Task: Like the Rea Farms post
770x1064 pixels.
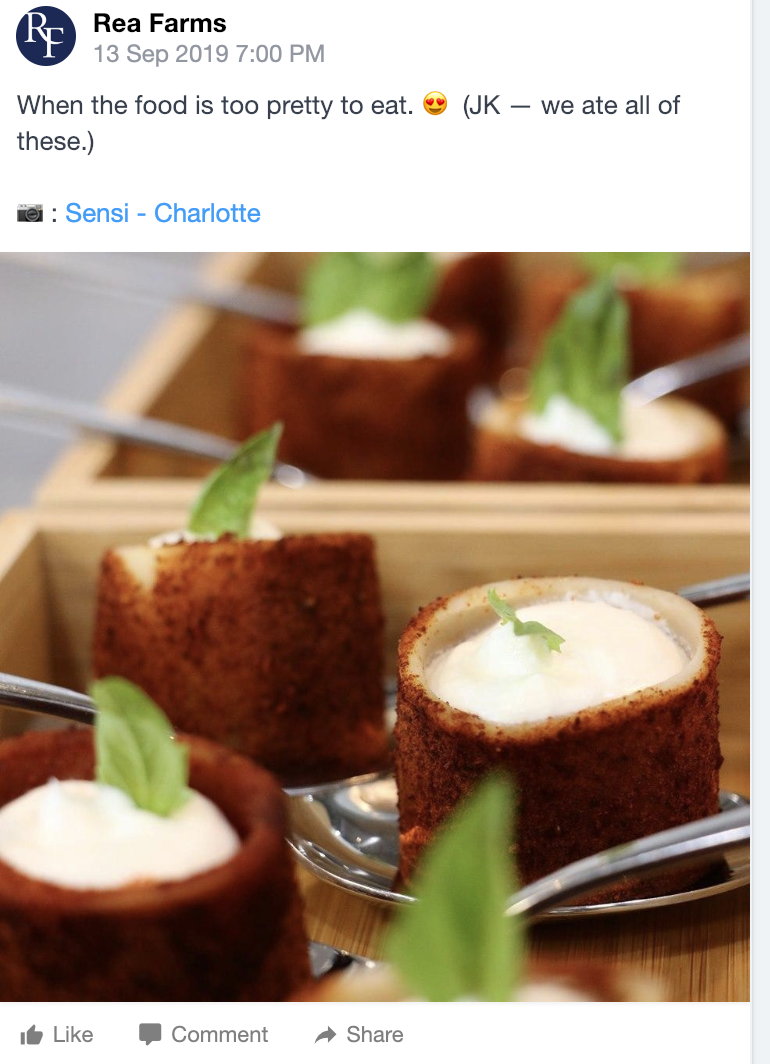Action: (57, 1034)
